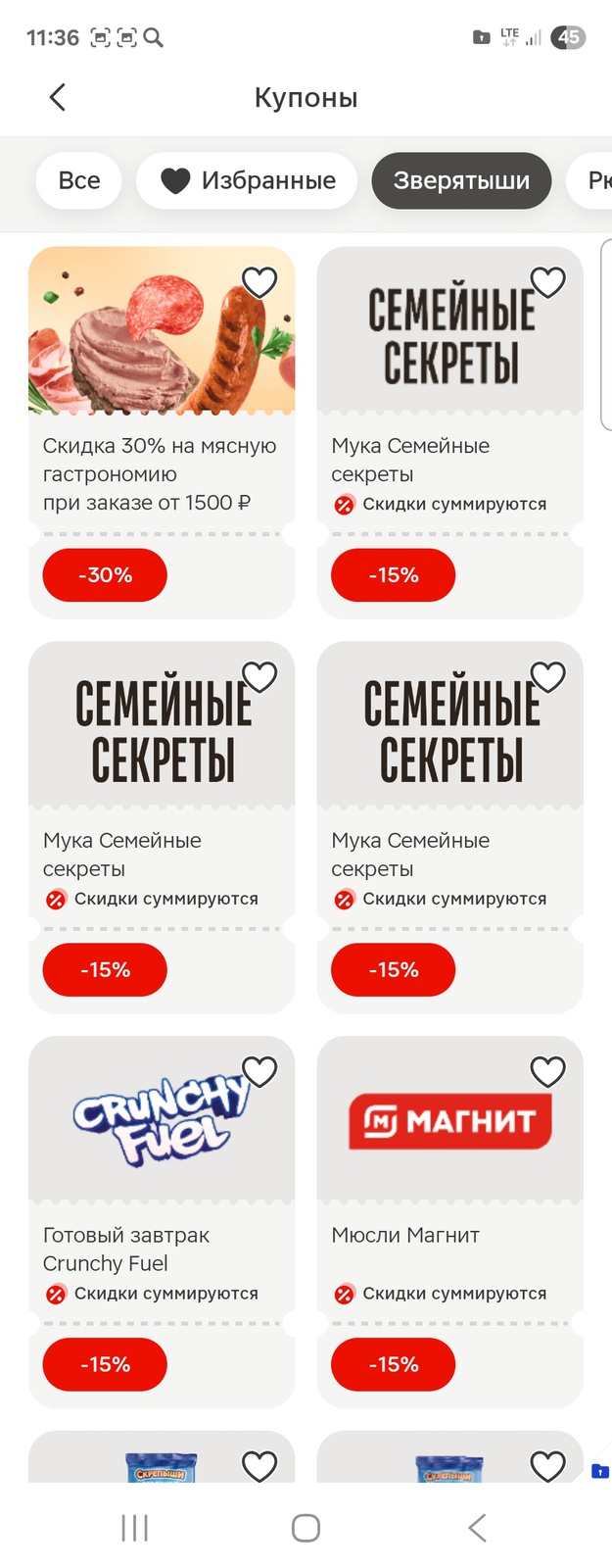612x1568 pixels.
Task: Go back from the Купоны screen
Action: point(57,97)
